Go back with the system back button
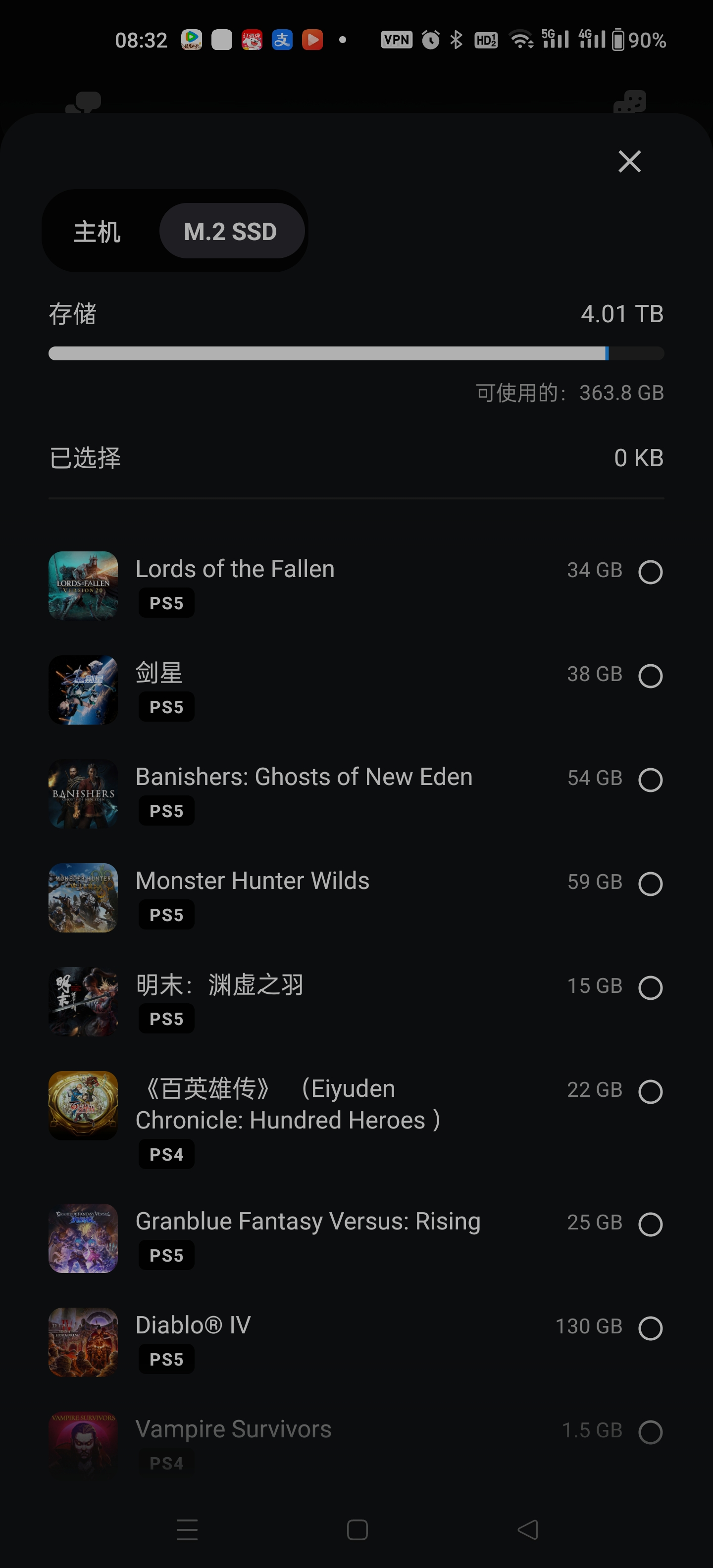 point(527,1529)
